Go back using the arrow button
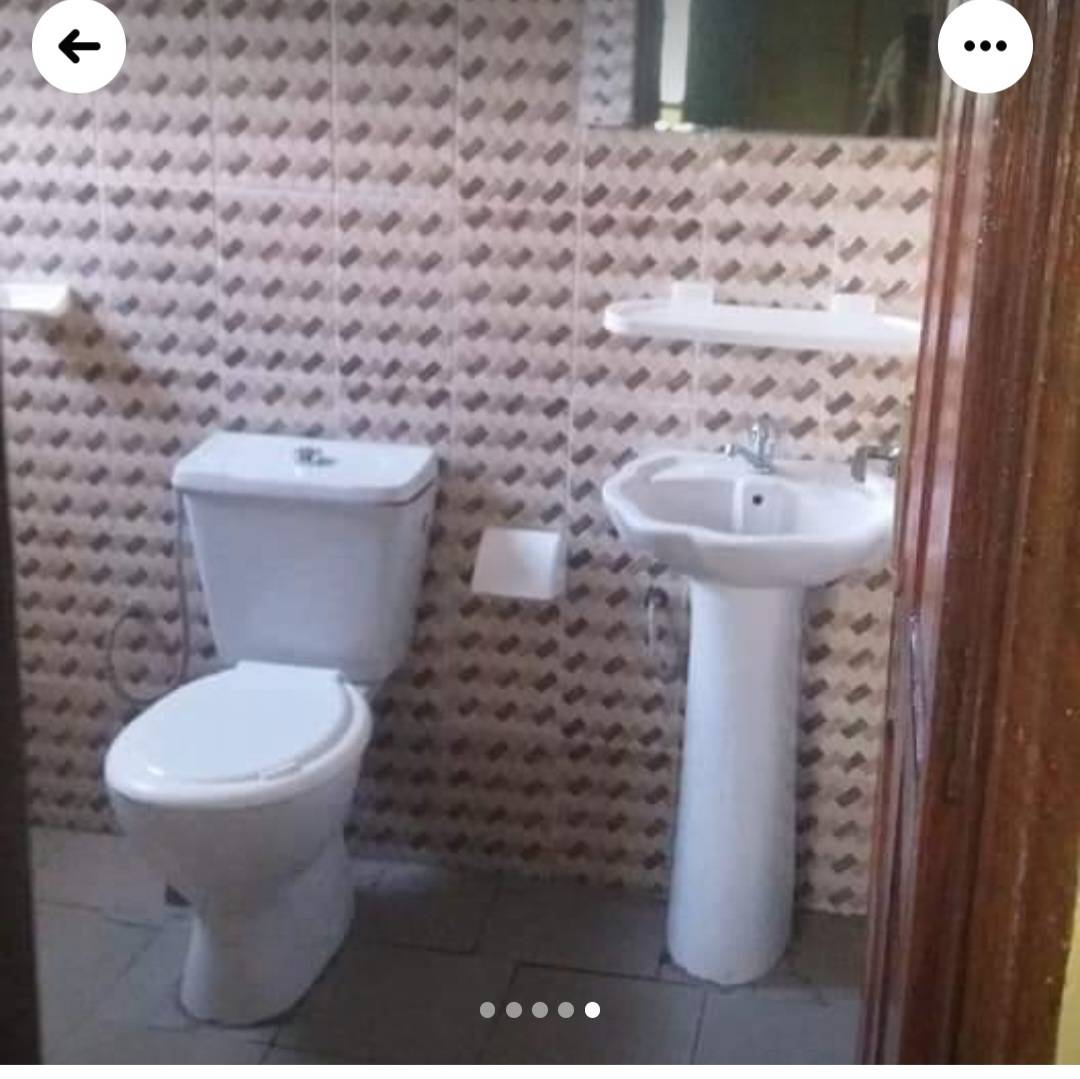Image resolution: width=1080 pixels, height=1079 pixels. tap(79, 46)
